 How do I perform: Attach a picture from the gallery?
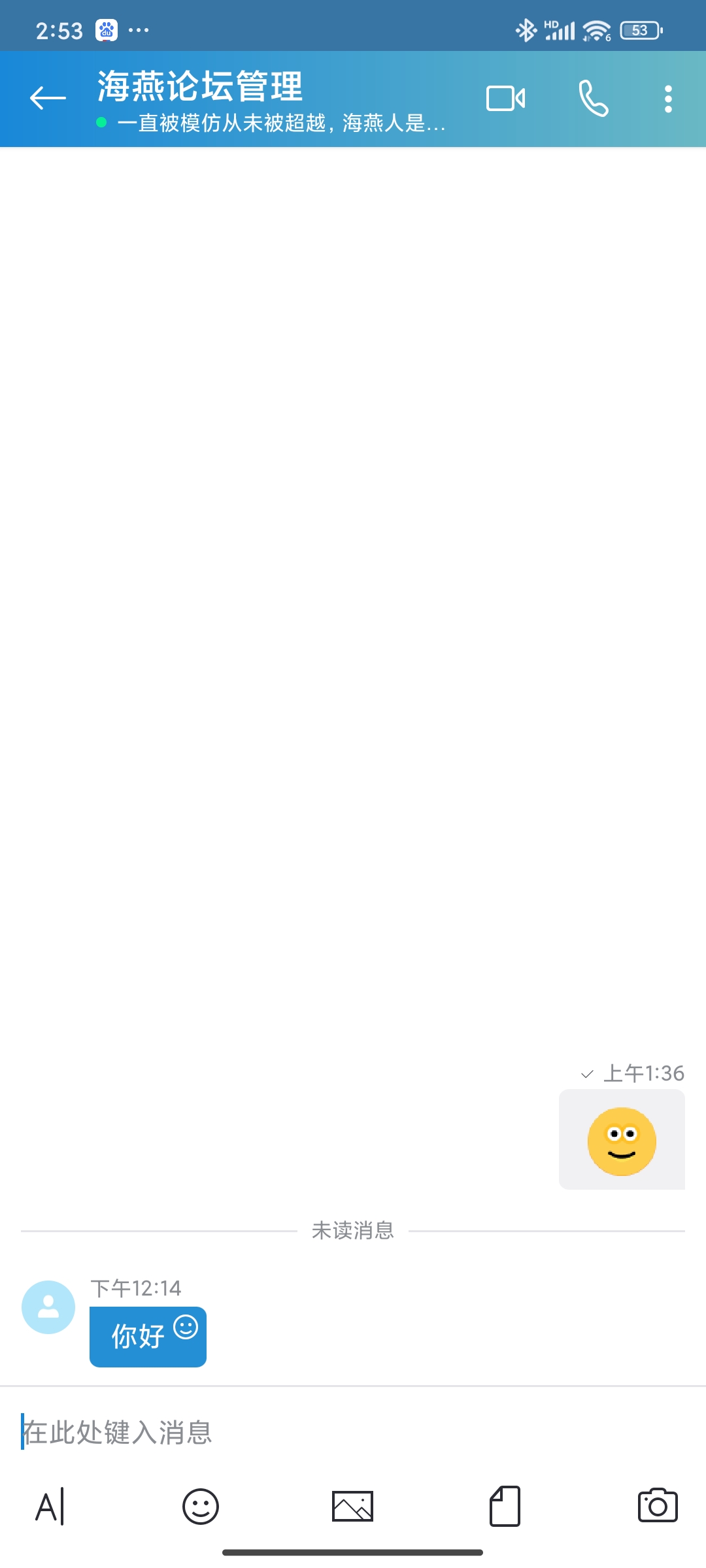(352, 1507)
